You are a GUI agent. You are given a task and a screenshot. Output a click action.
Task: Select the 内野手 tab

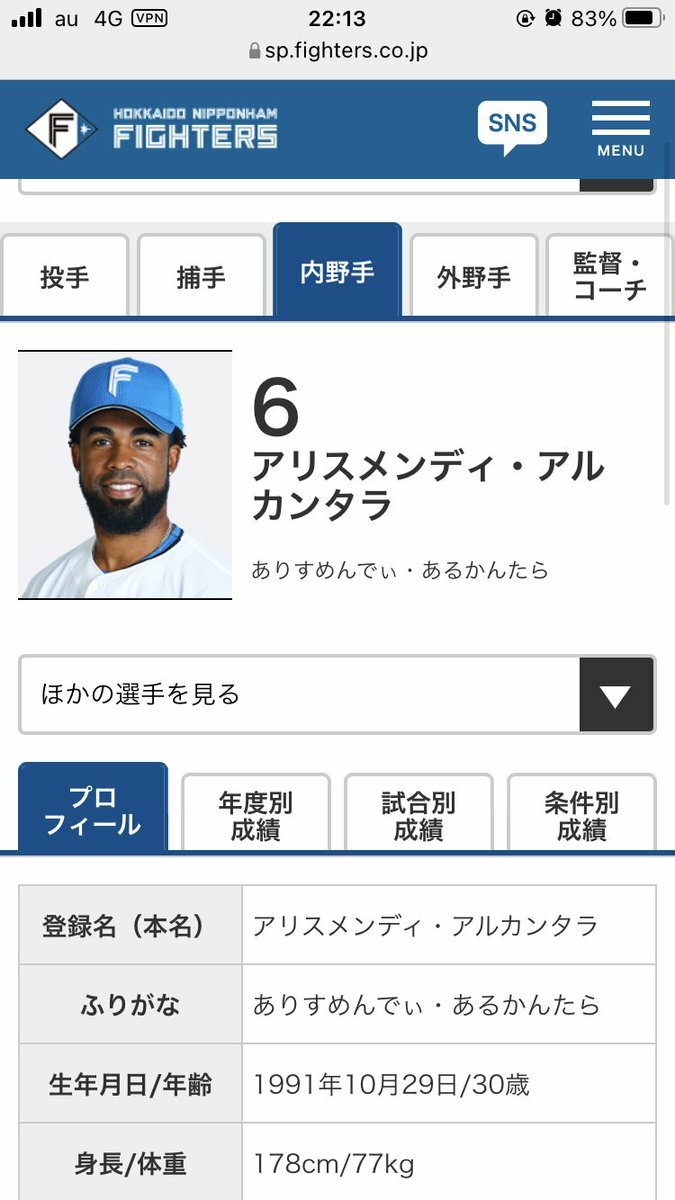pos(337,272)
